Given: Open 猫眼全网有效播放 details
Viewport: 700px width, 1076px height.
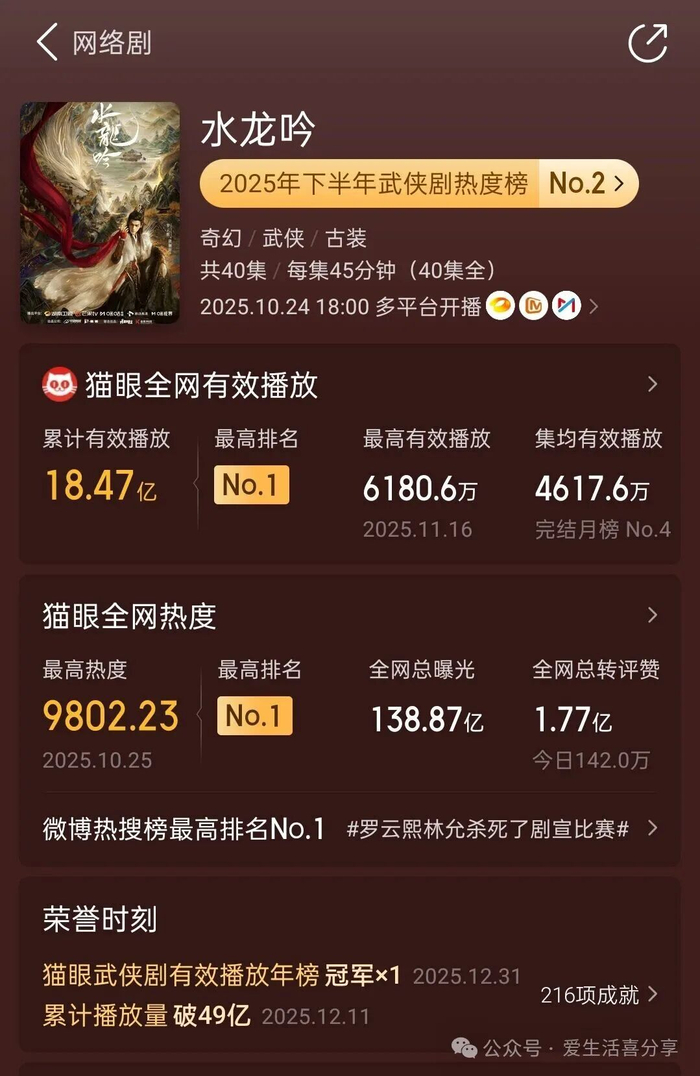Looking at the screenshot, I should pos(652,384).
